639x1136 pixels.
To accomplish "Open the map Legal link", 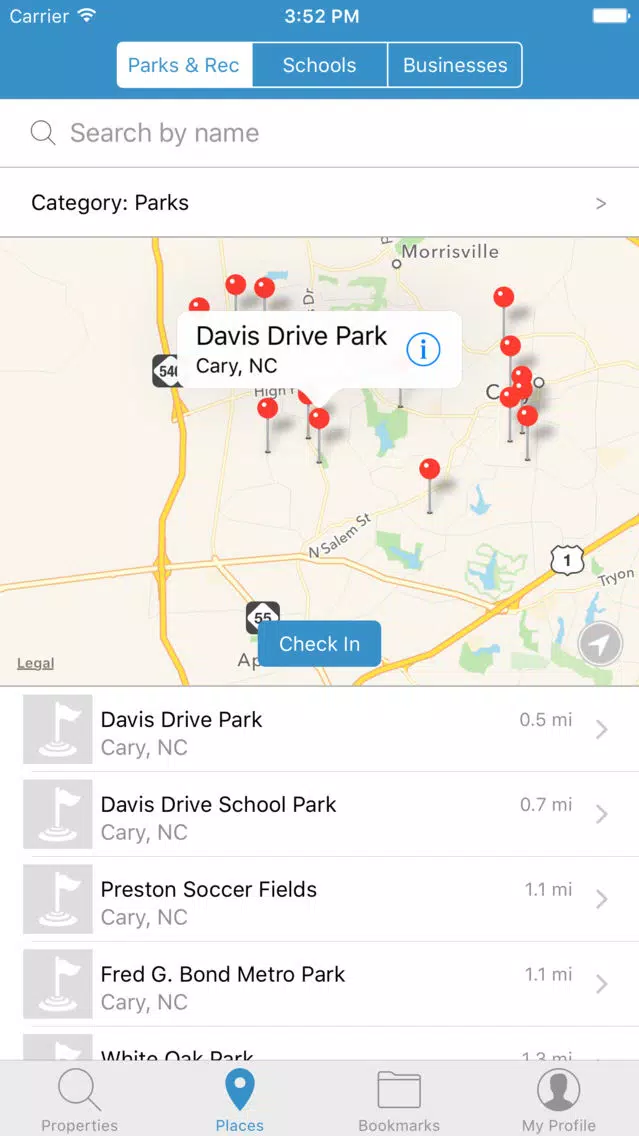I will coord(36,663).
